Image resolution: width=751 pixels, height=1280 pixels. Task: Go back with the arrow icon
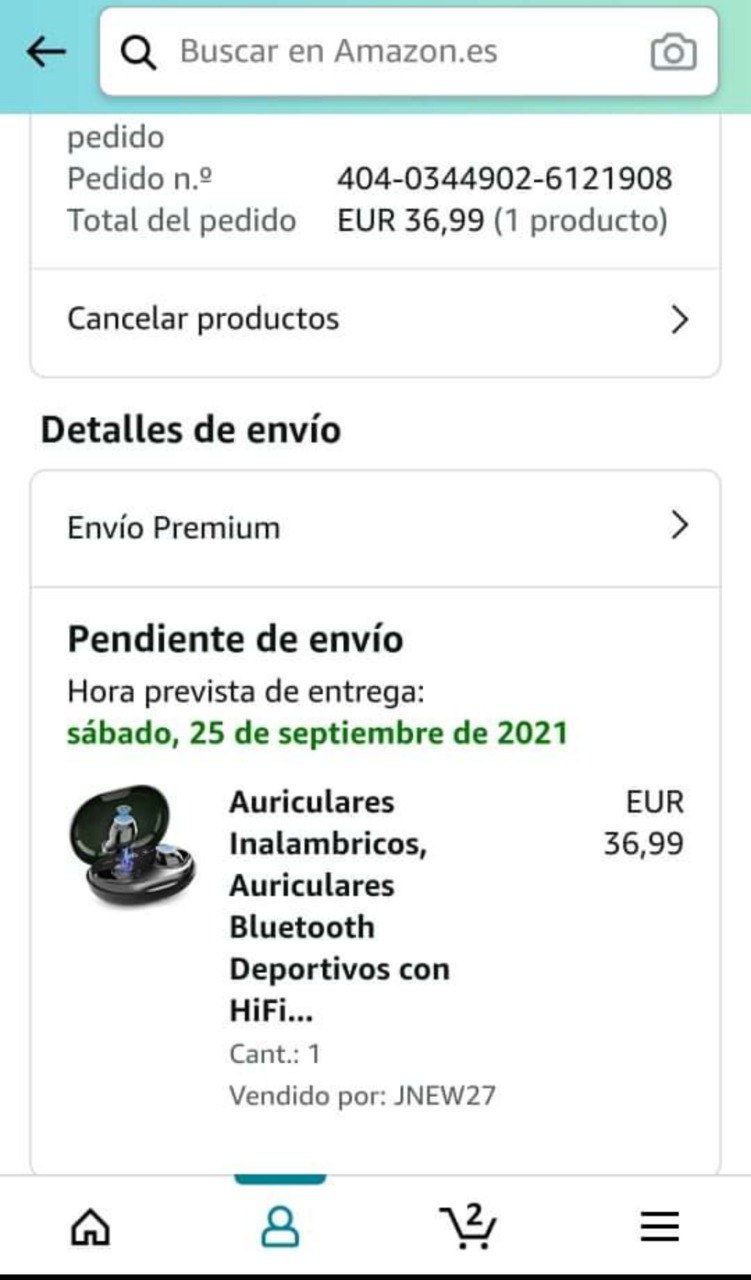tap(46, 52)
